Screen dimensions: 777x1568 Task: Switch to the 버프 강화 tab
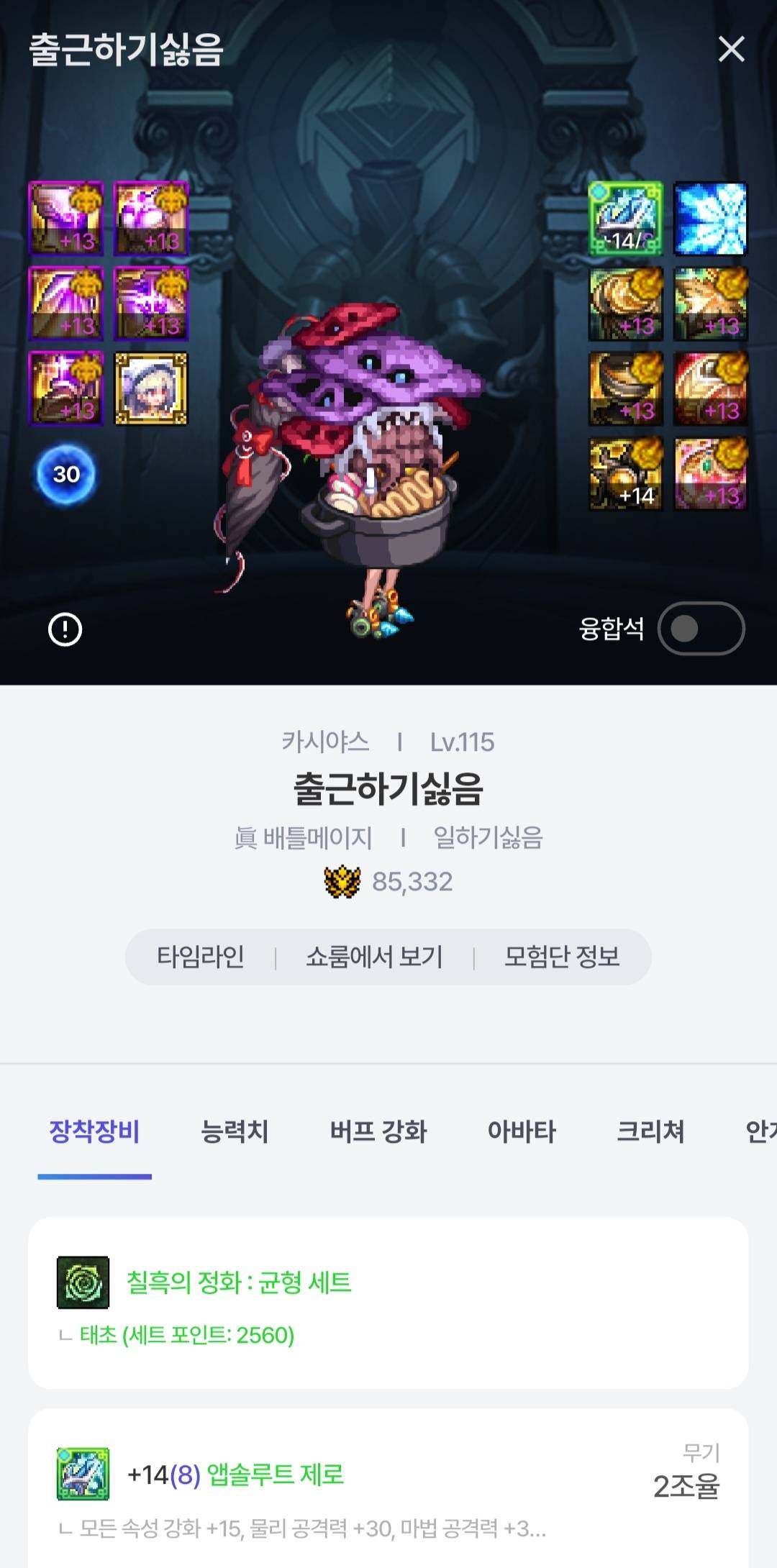[x=378, y=1131]
